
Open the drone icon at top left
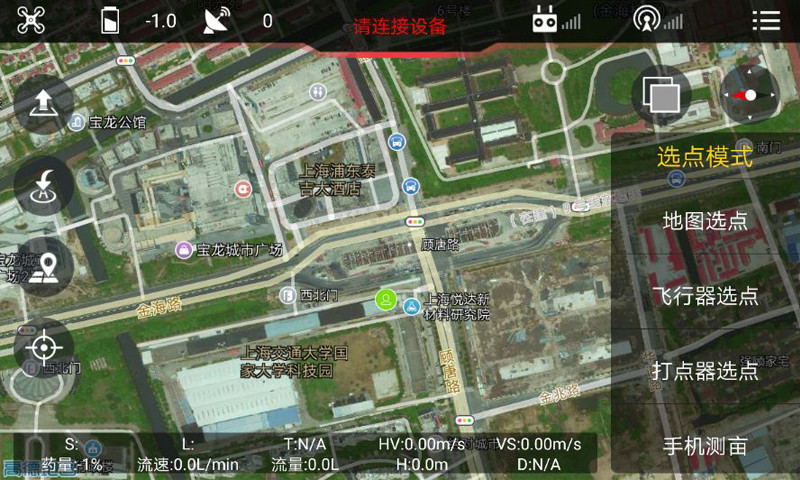click(x=31, y=21)
